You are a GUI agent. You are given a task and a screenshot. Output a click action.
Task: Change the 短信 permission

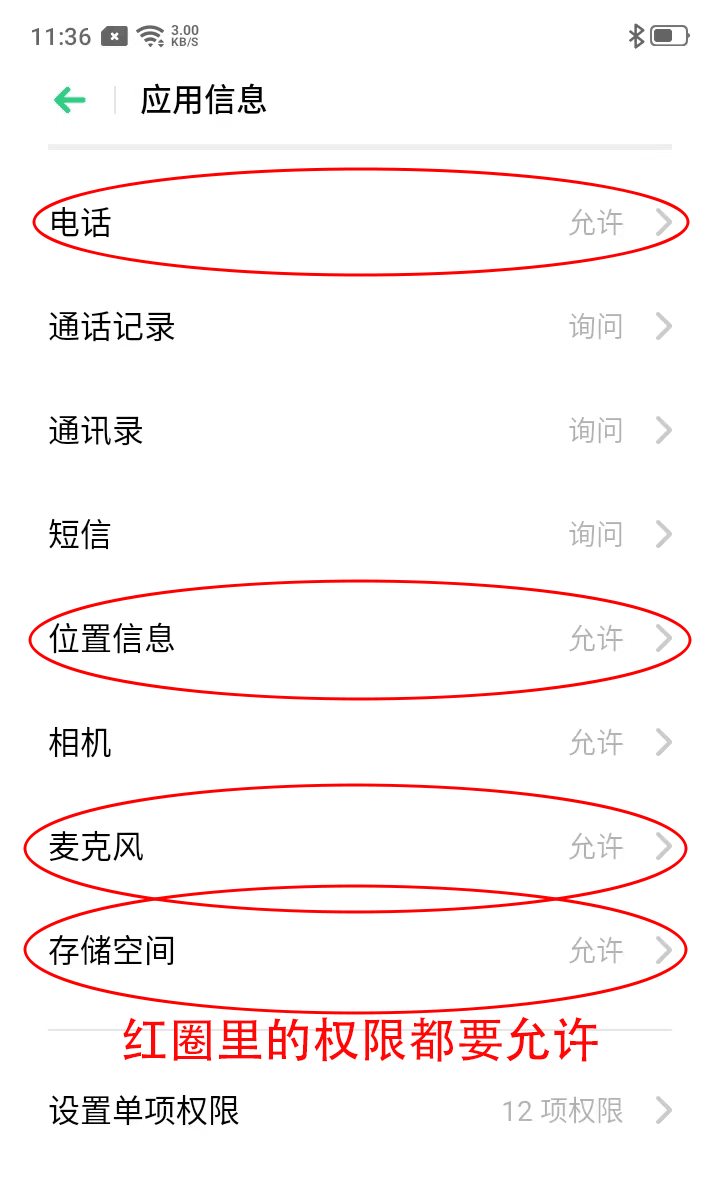pyautogui.click(x=360, y=535)
